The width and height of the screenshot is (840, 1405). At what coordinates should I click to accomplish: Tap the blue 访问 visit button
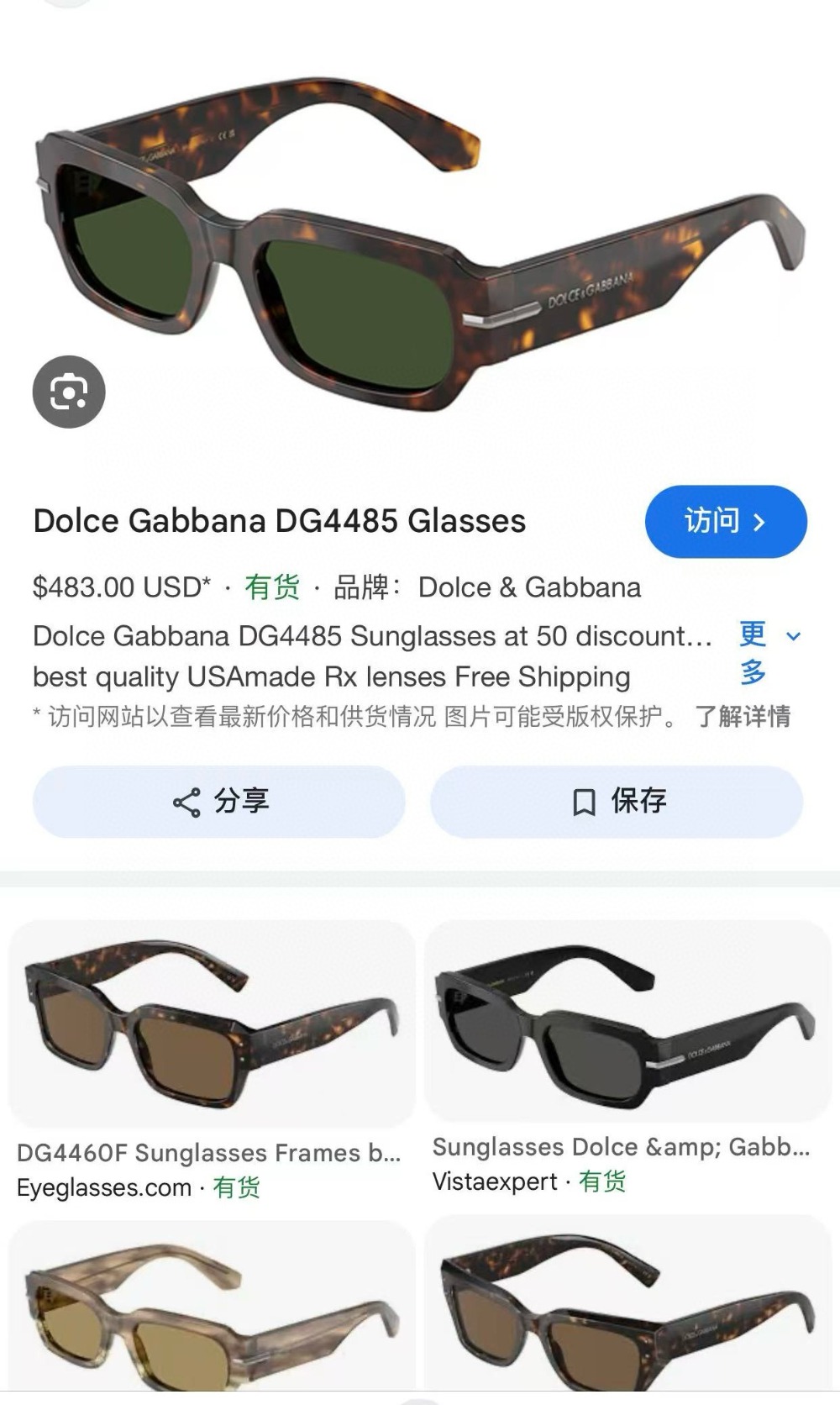click(x=726, y=521)
